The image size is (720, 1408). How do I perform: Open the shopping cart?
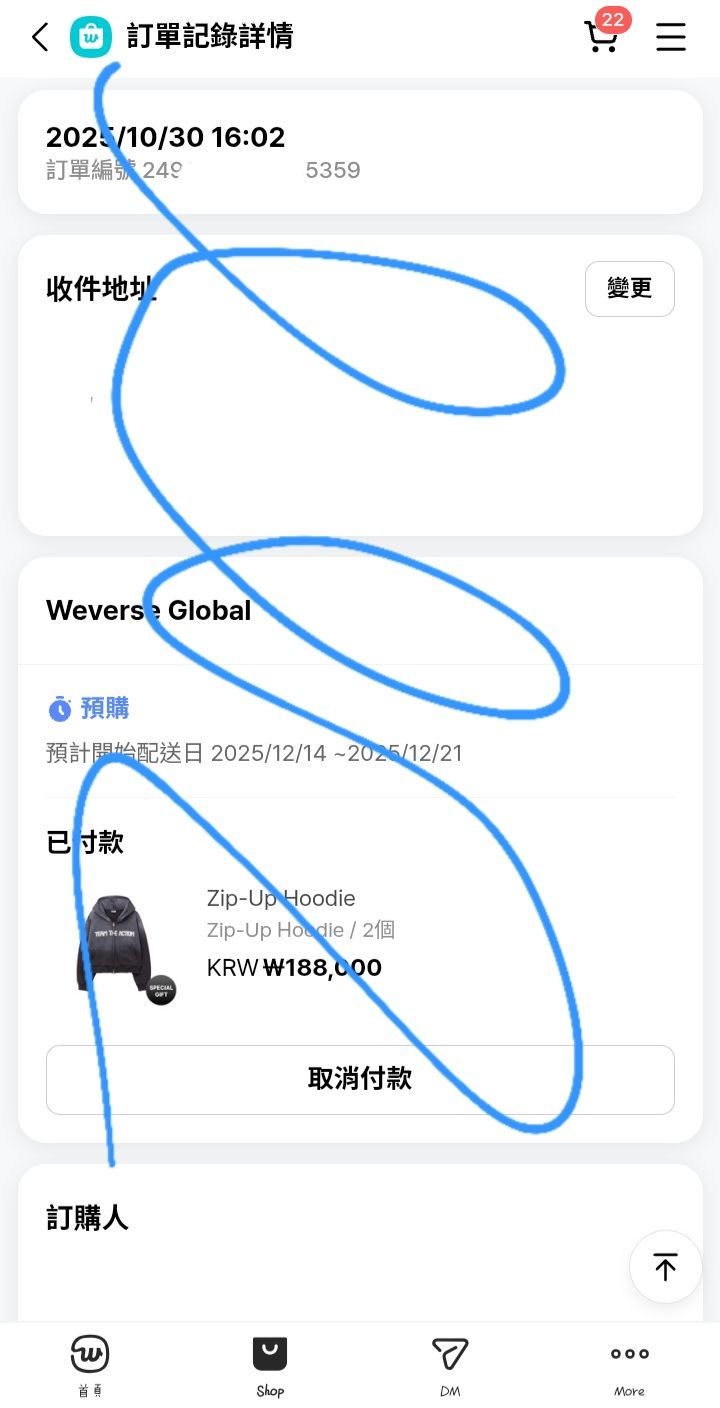[x=602, y=37]
